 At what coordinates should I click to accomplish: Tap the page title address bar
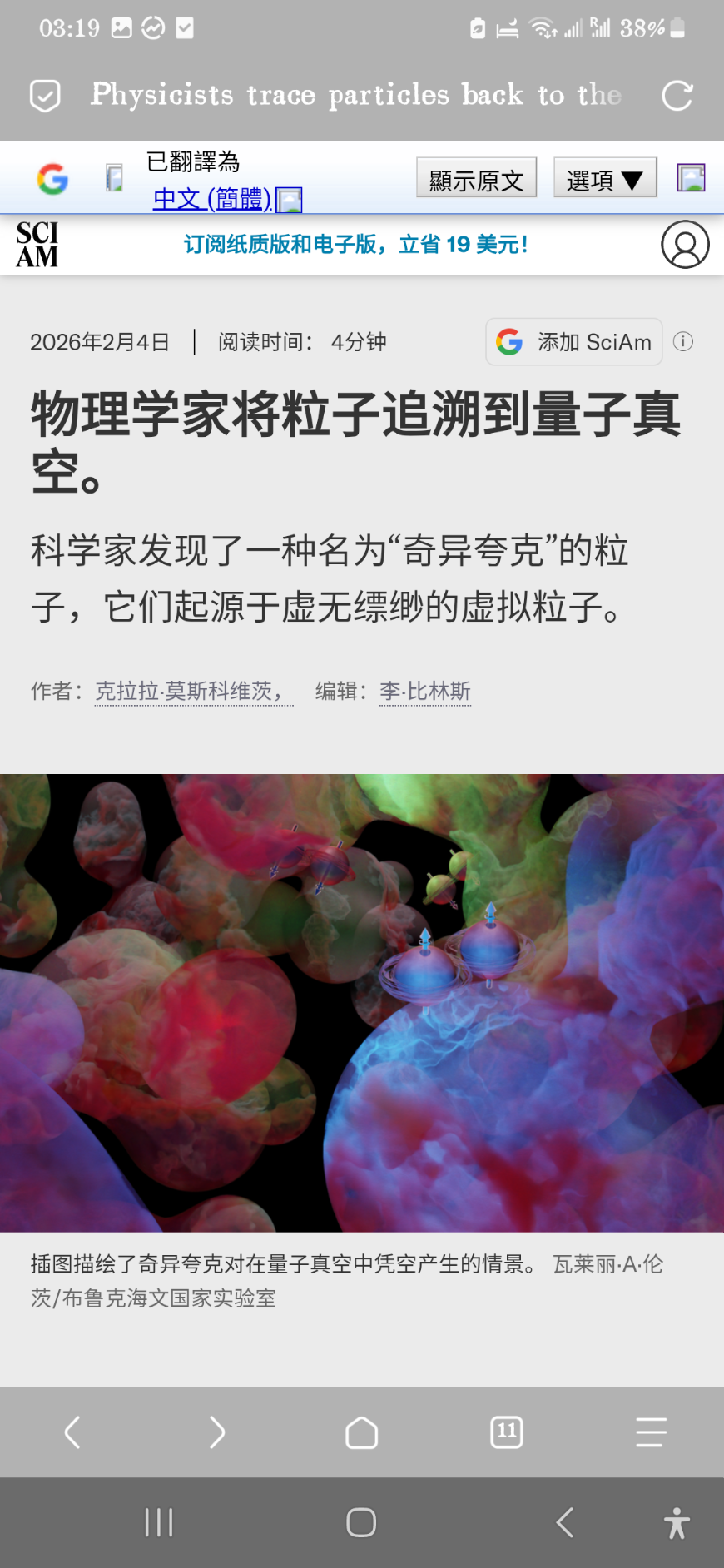(x=355, y=95)
